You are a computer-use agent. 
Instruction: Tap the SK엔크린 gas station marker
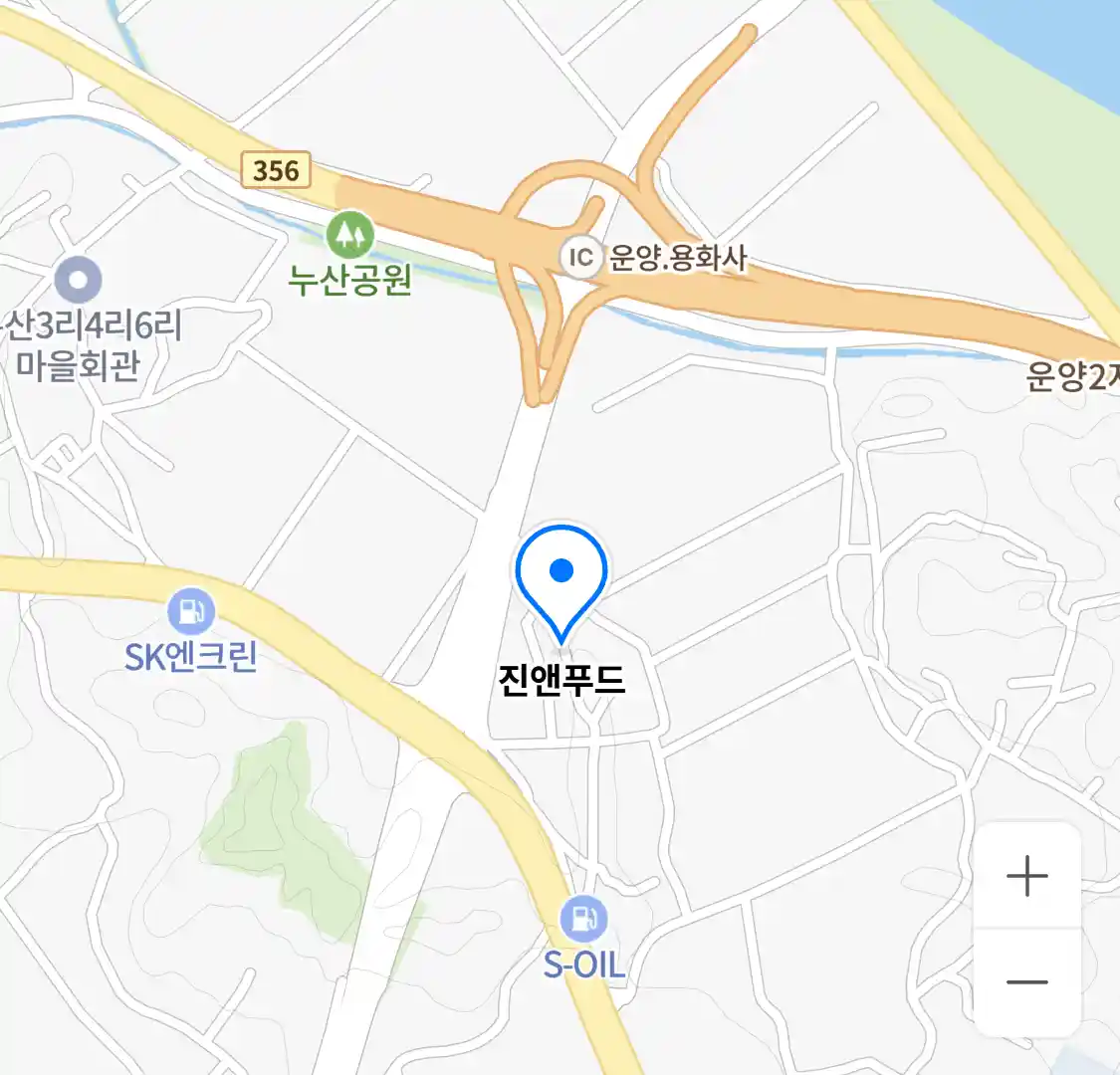(191, 611)
